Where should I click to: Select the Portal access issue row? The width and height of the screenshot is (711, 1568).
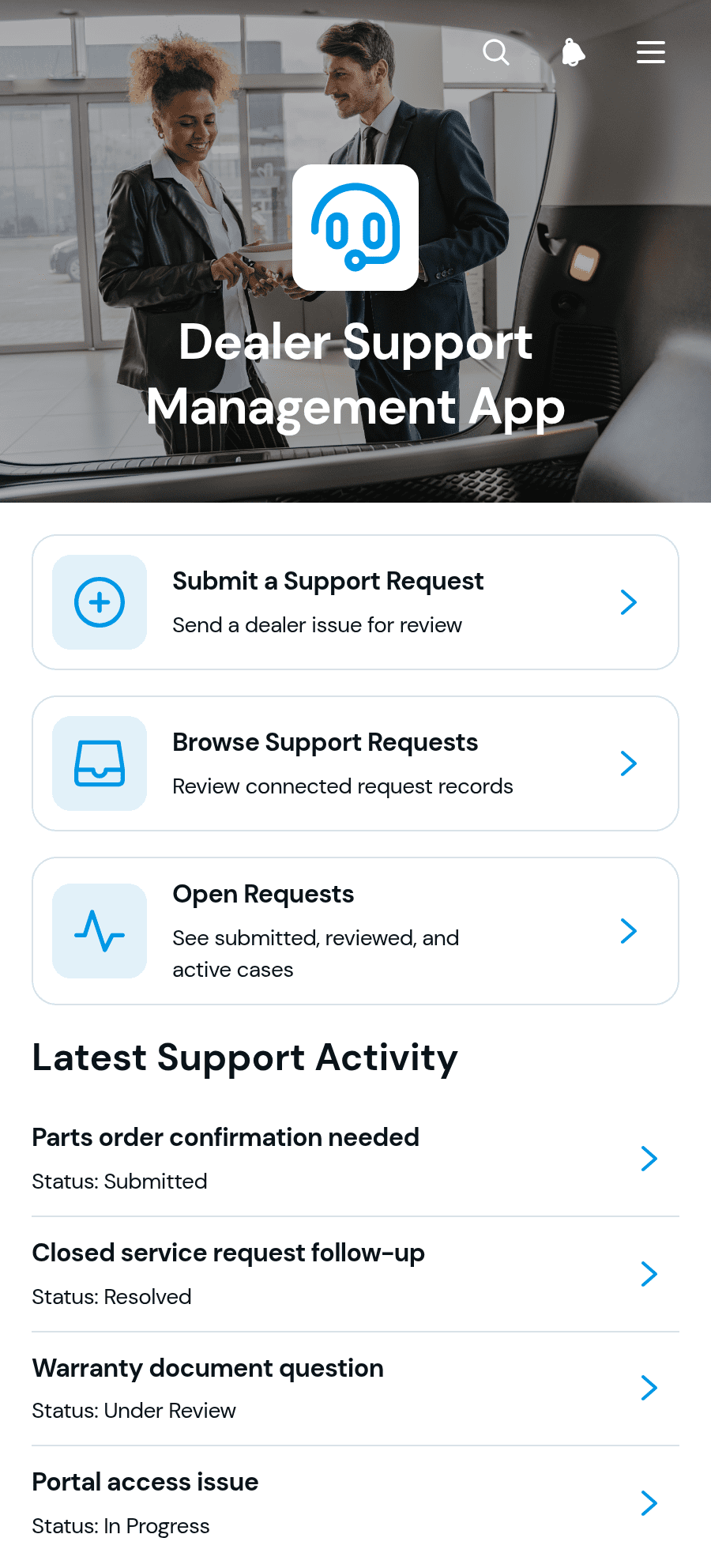pos(355,1503)
